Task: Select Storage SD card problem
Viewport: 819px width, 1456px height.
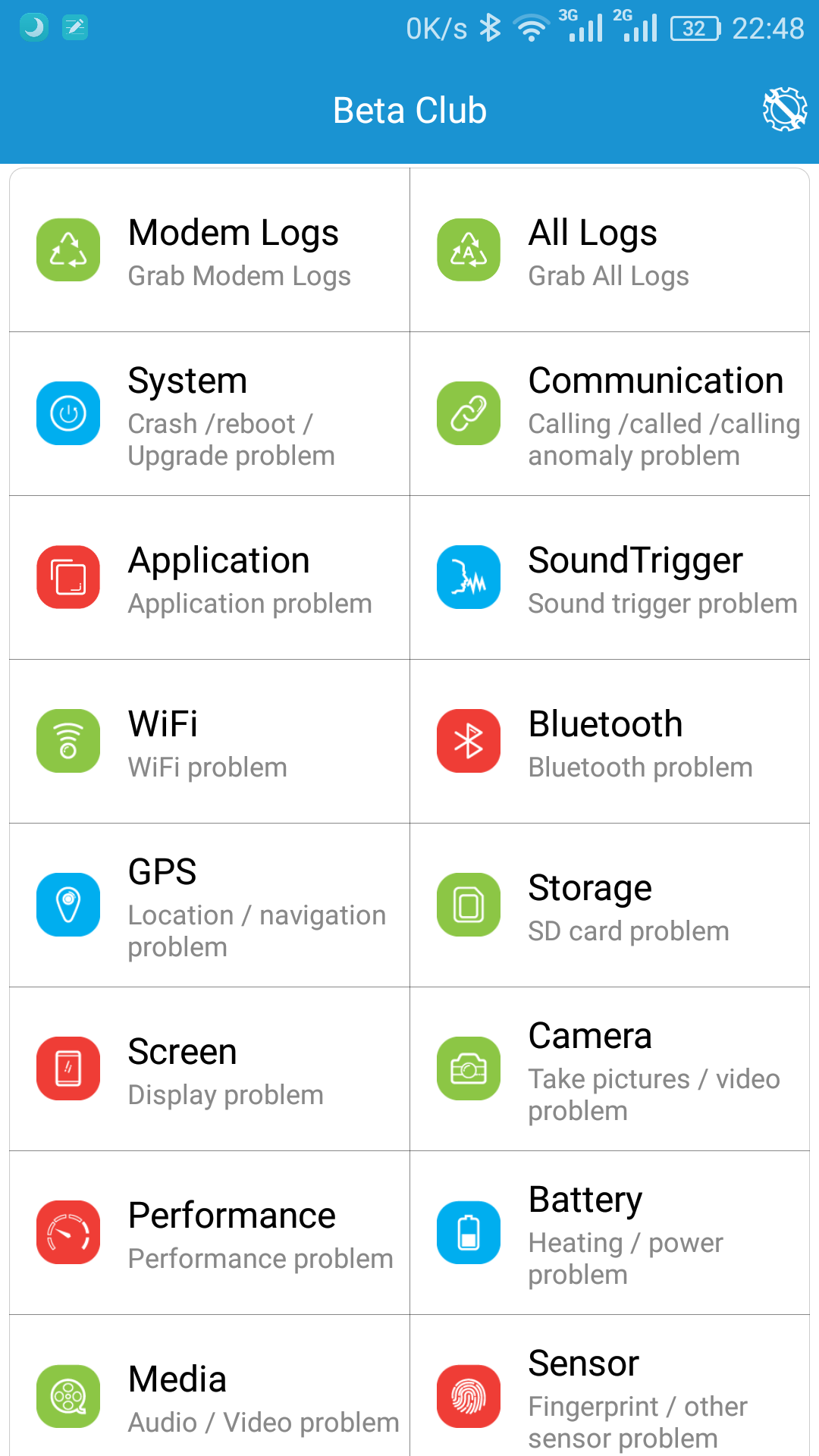Action: point(610,905)
